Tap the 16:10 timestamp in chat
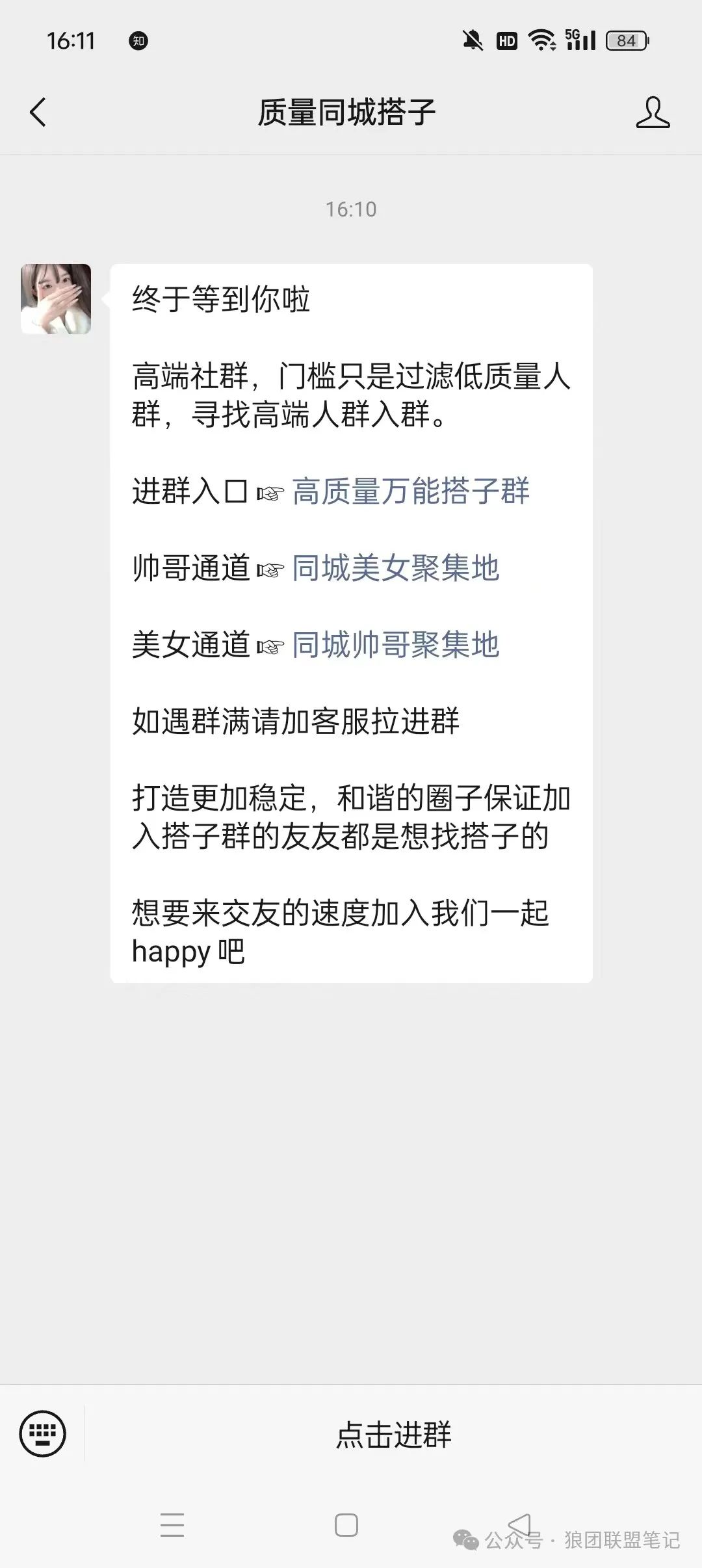 (351, 209)
